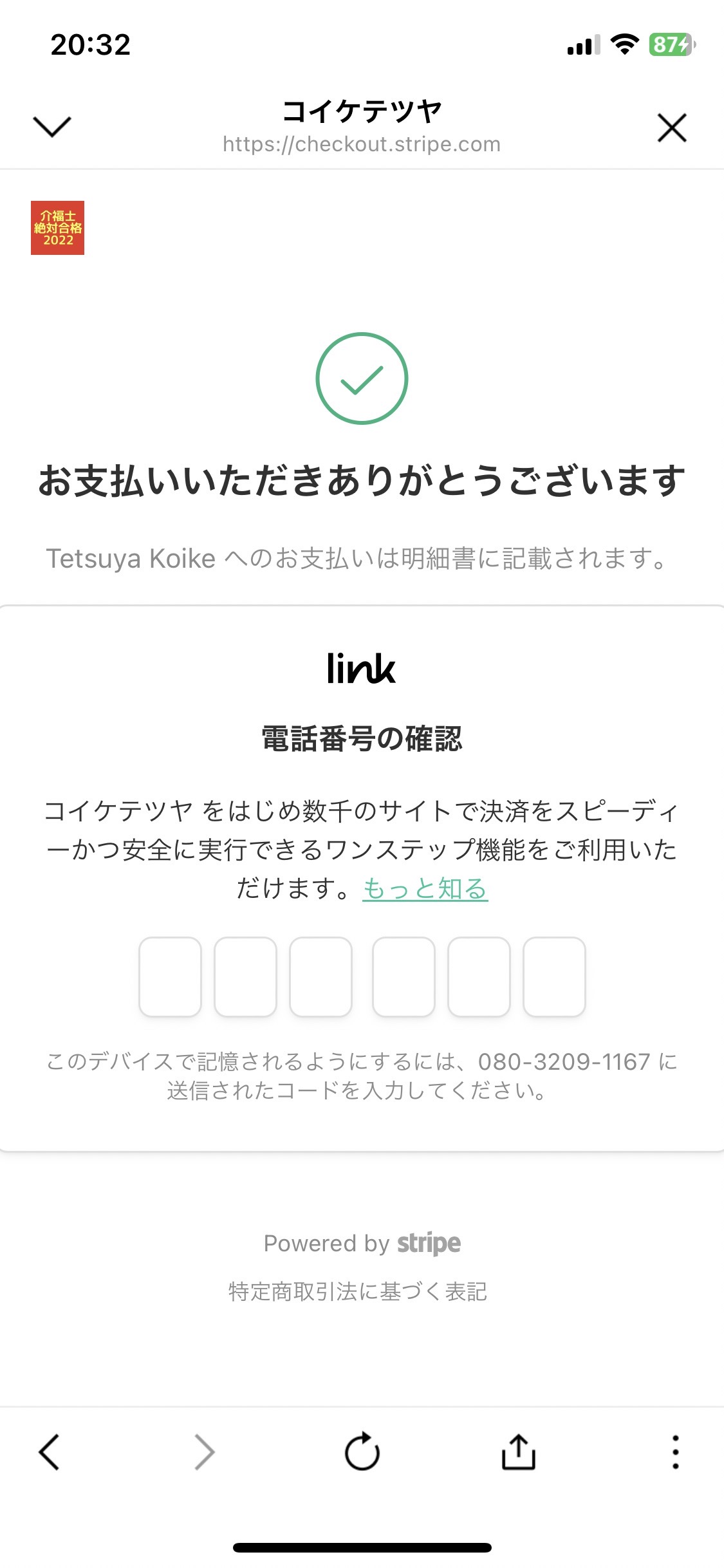724x1568 pixels.
Task: Open the Powered by Stripe link
Action: (362, 1243)
